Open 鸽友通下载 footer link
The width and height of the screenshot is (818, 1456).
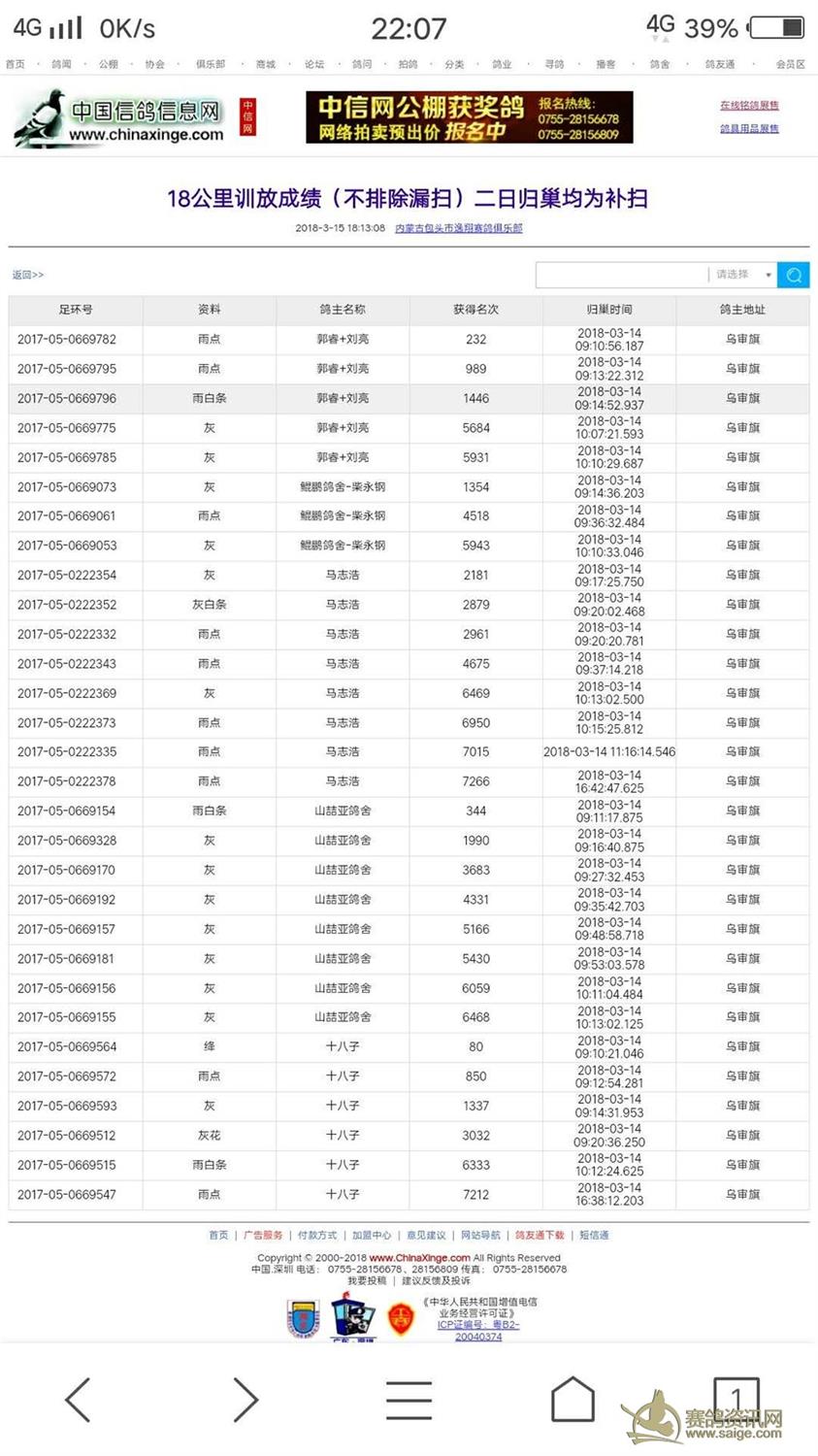tap(540, 1235)
